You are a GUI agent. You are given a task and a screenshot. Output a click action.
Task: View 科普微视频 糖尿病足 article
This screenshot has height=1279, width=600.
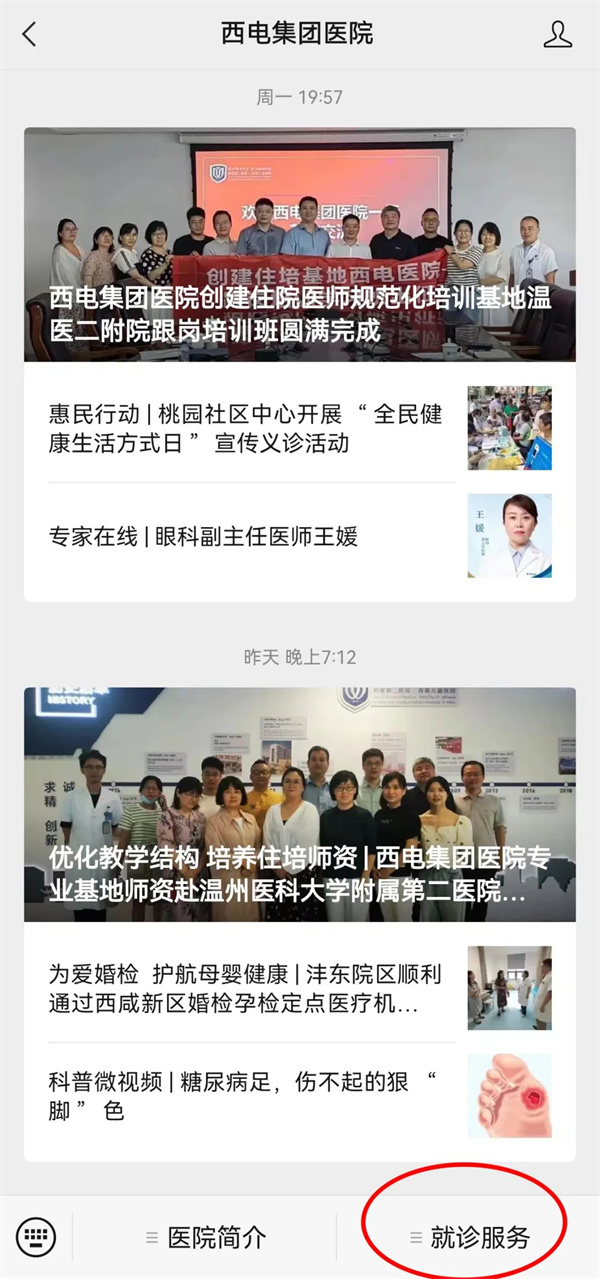click(x=246, y=1096)
